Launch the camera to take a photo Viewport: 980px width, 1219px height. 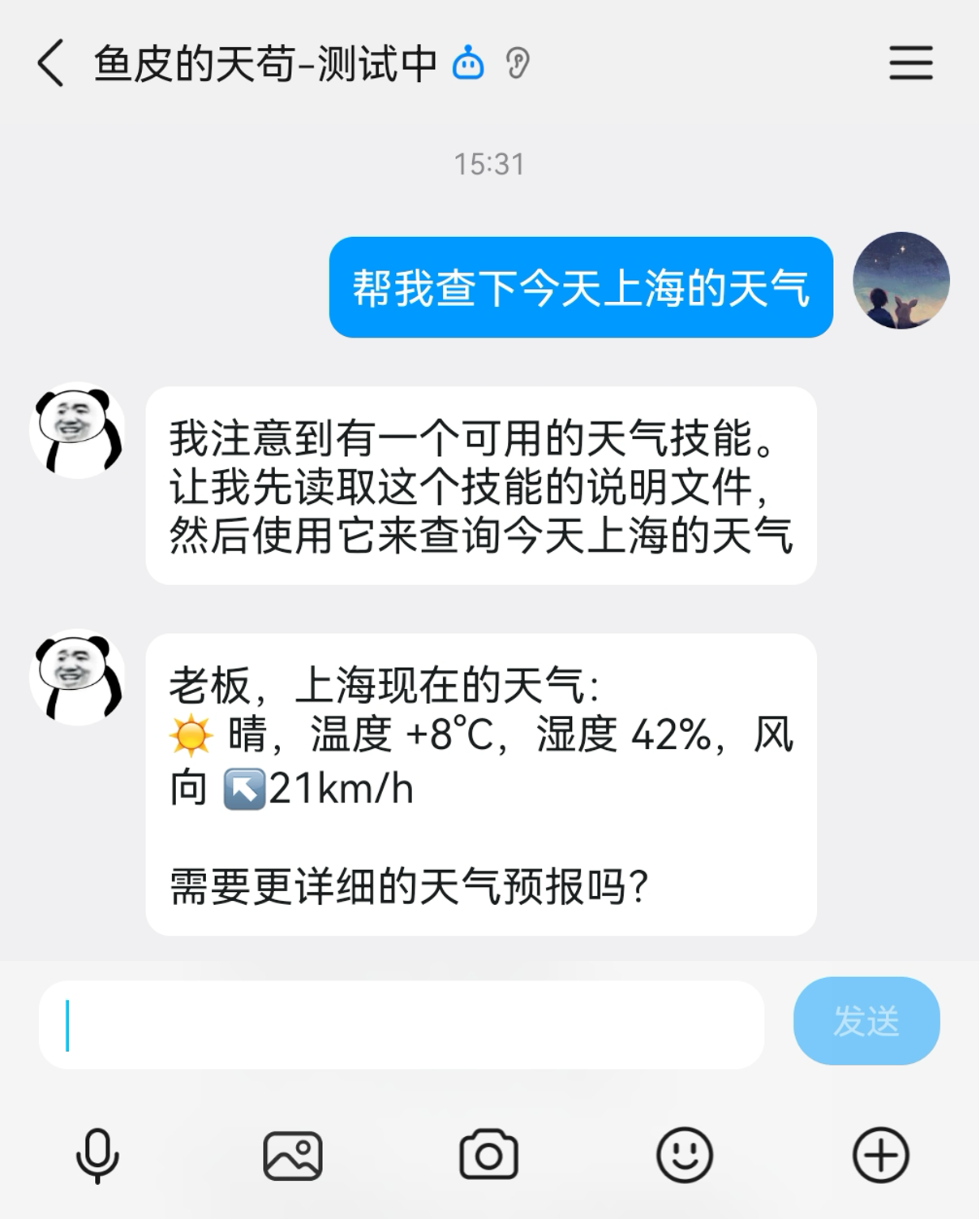pyautogui.click(x=488, y=1155)
